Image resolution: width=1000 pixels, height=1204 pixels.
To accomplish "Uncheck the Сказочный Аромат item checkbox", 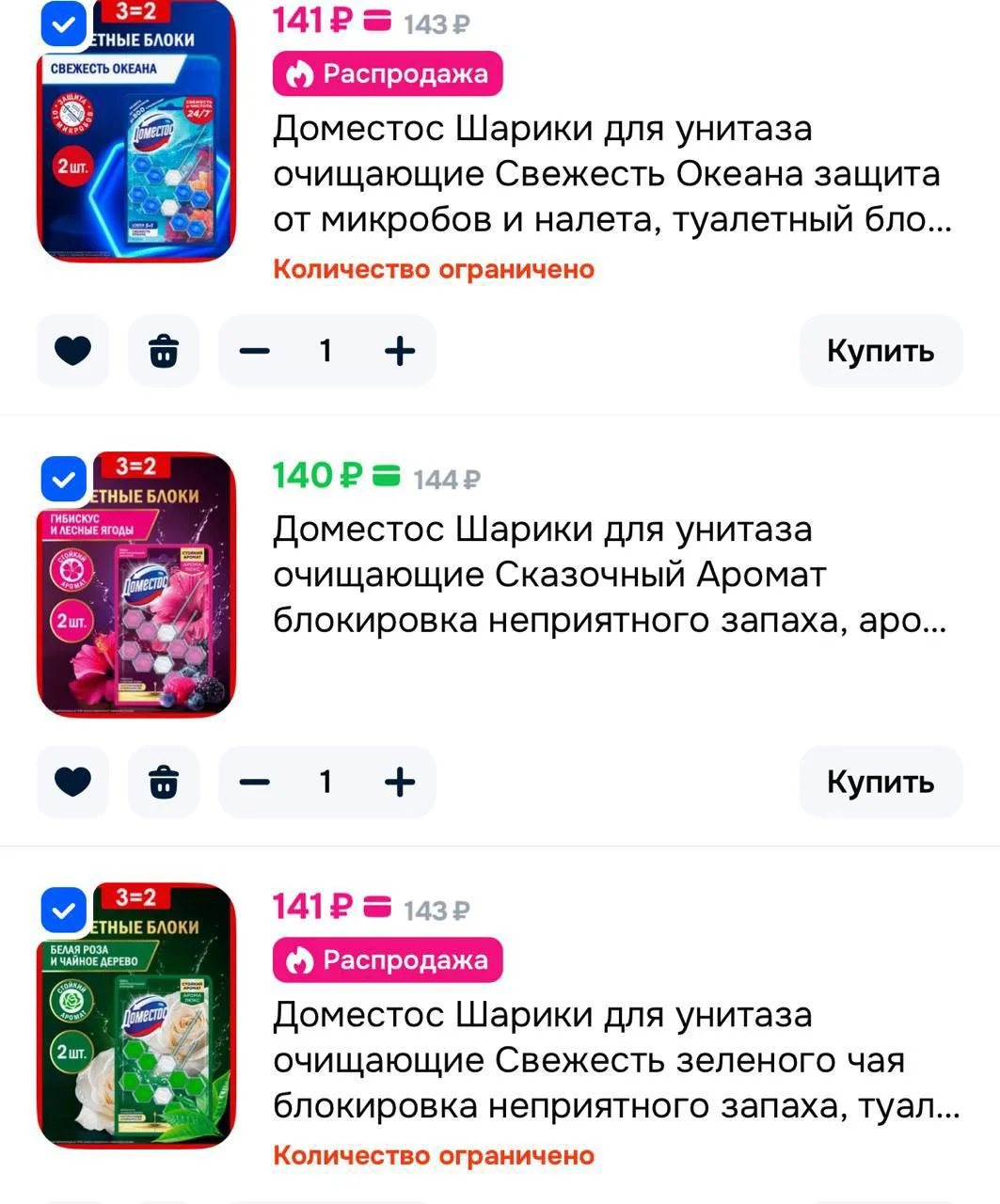I will [63, 480].
